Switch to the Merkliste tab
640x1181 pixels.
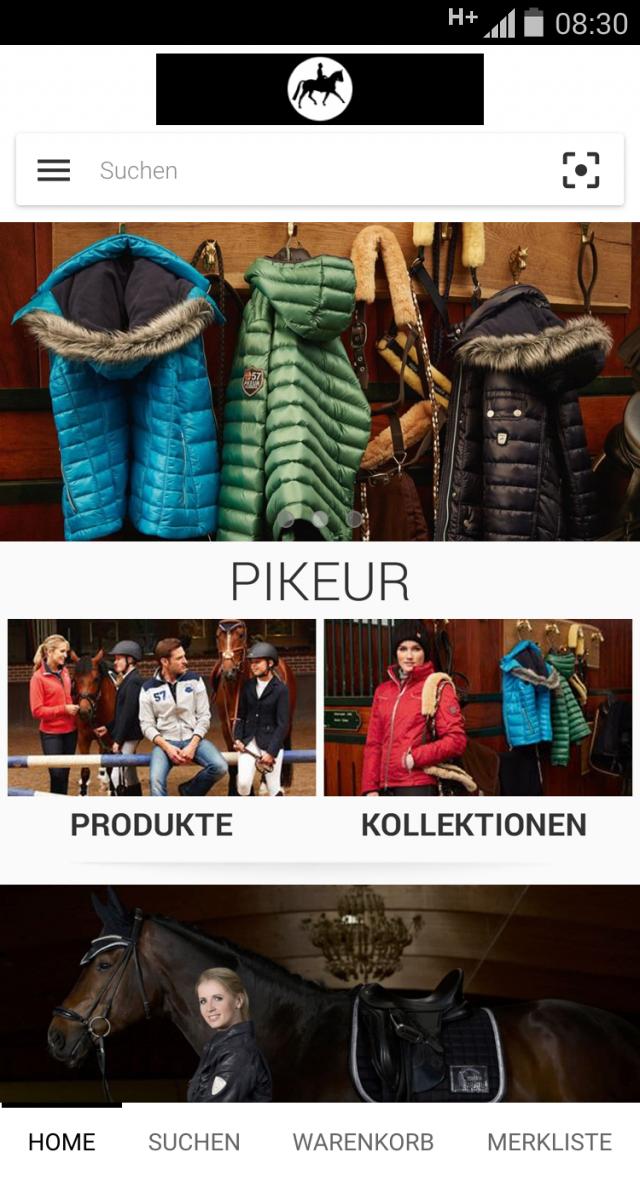(549, 1142)
